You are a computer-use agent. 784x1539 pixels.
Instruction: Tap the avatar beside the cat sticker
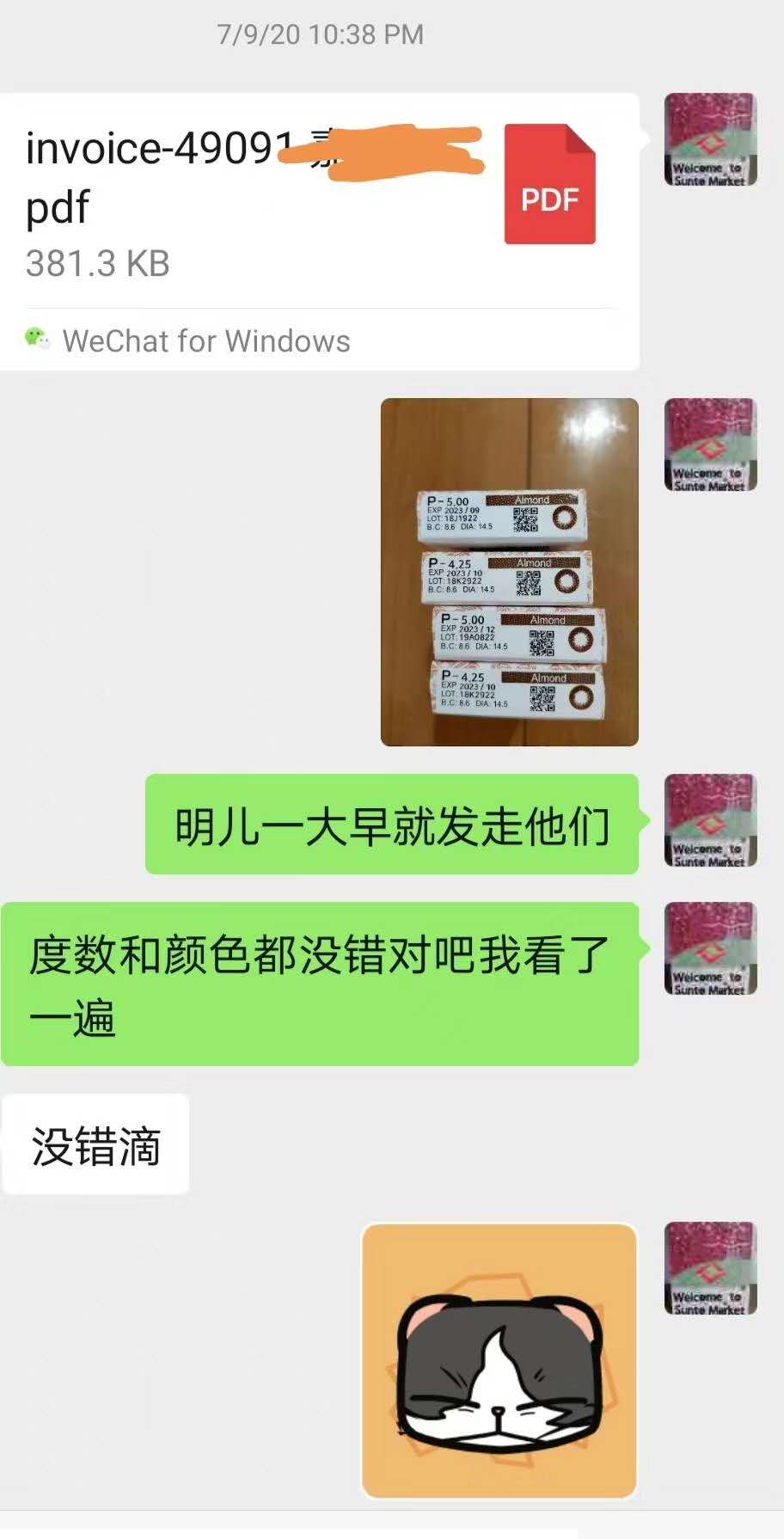pos(710,1268)
